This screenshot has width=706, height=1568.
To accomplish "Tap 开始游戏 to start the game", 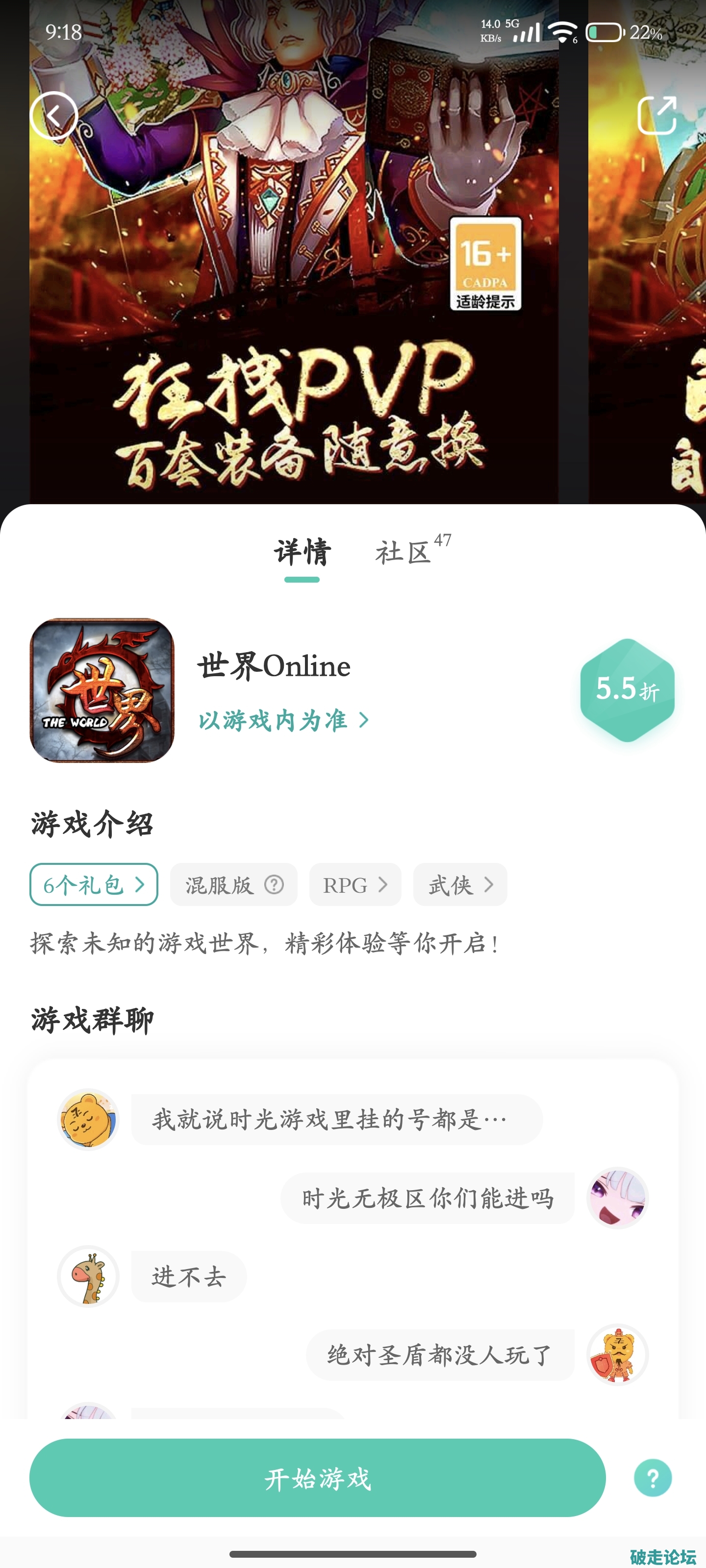I will pos(317,1477).
